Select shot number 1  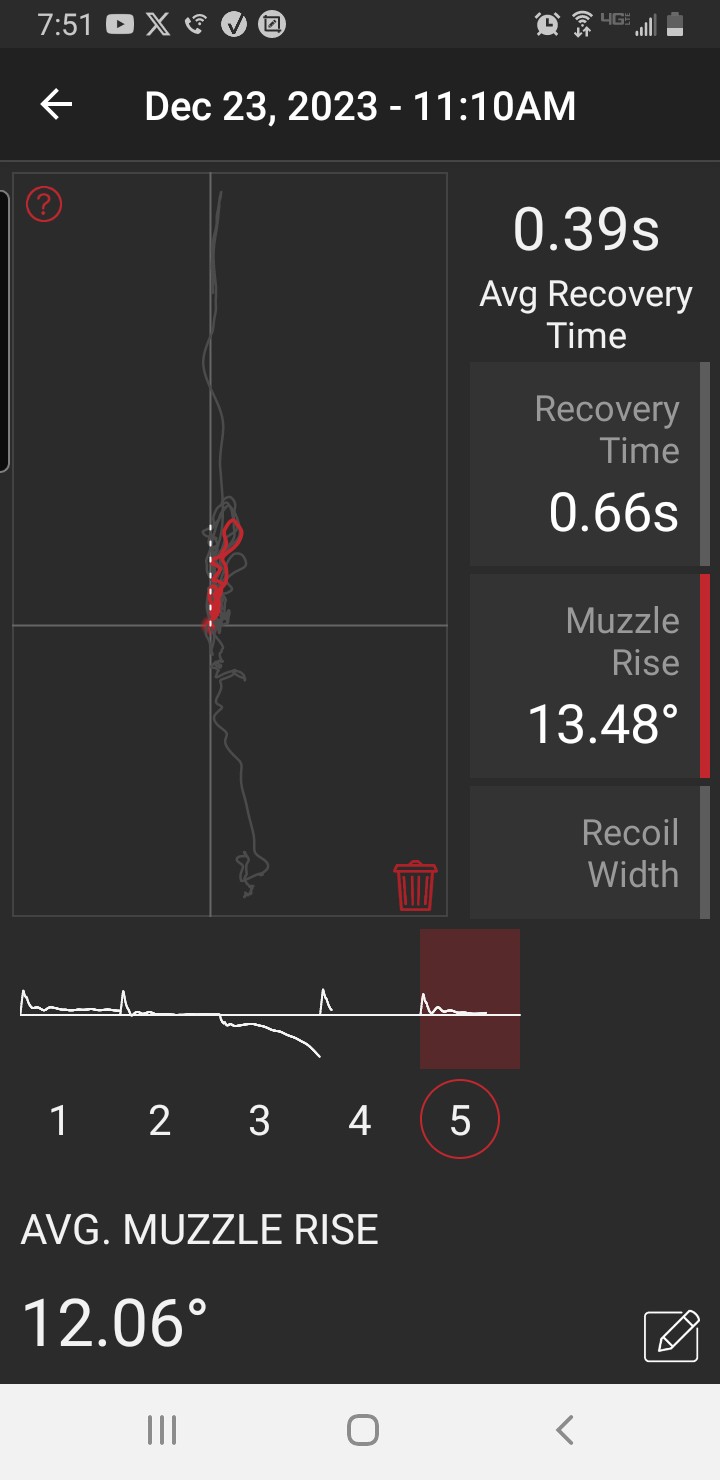[x=59, y=1121]
